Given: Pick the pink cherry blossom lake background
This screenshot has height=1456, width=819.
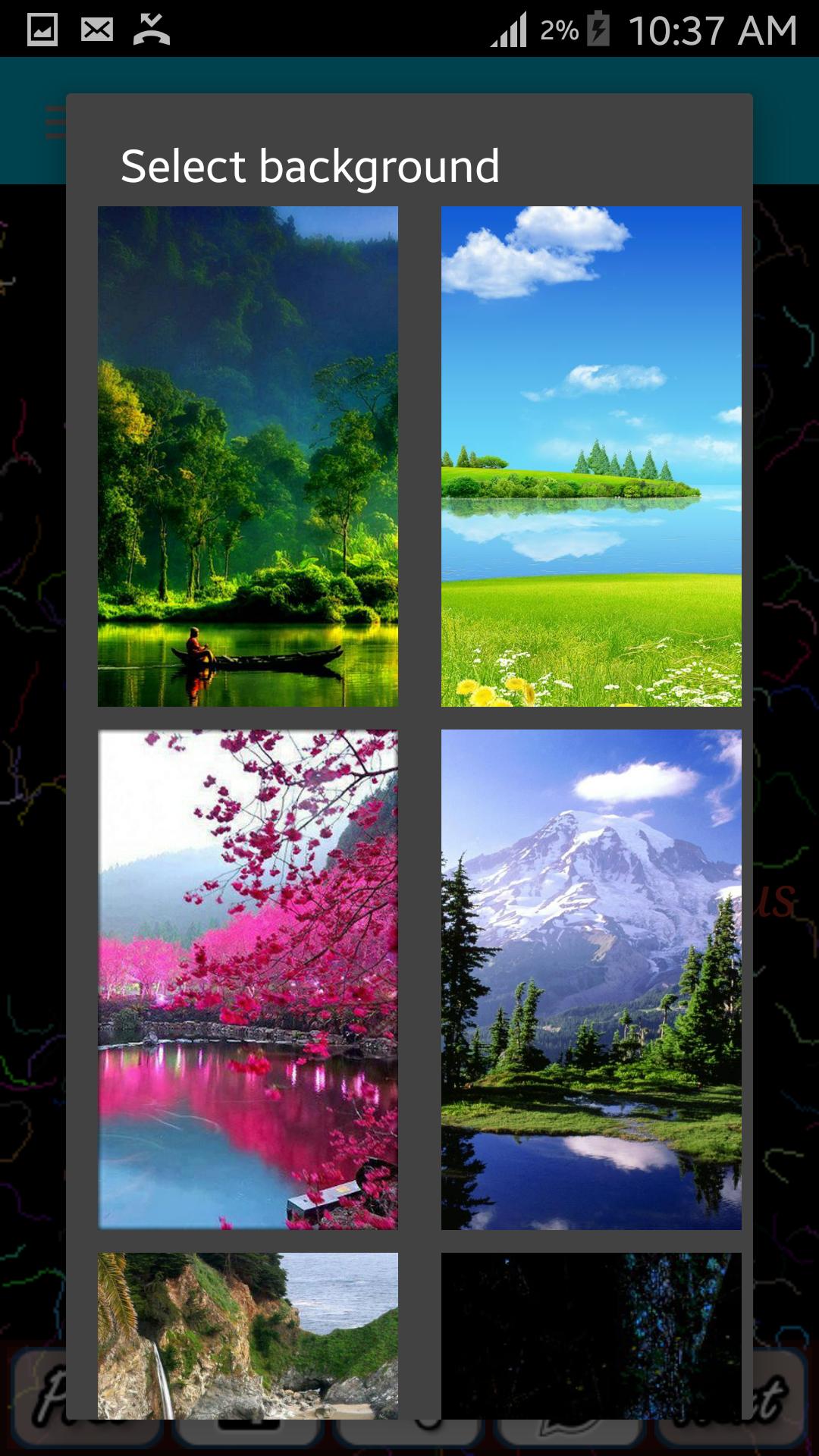Looking at the screenshot, I should pyautogui.click(x=247, y=979).
